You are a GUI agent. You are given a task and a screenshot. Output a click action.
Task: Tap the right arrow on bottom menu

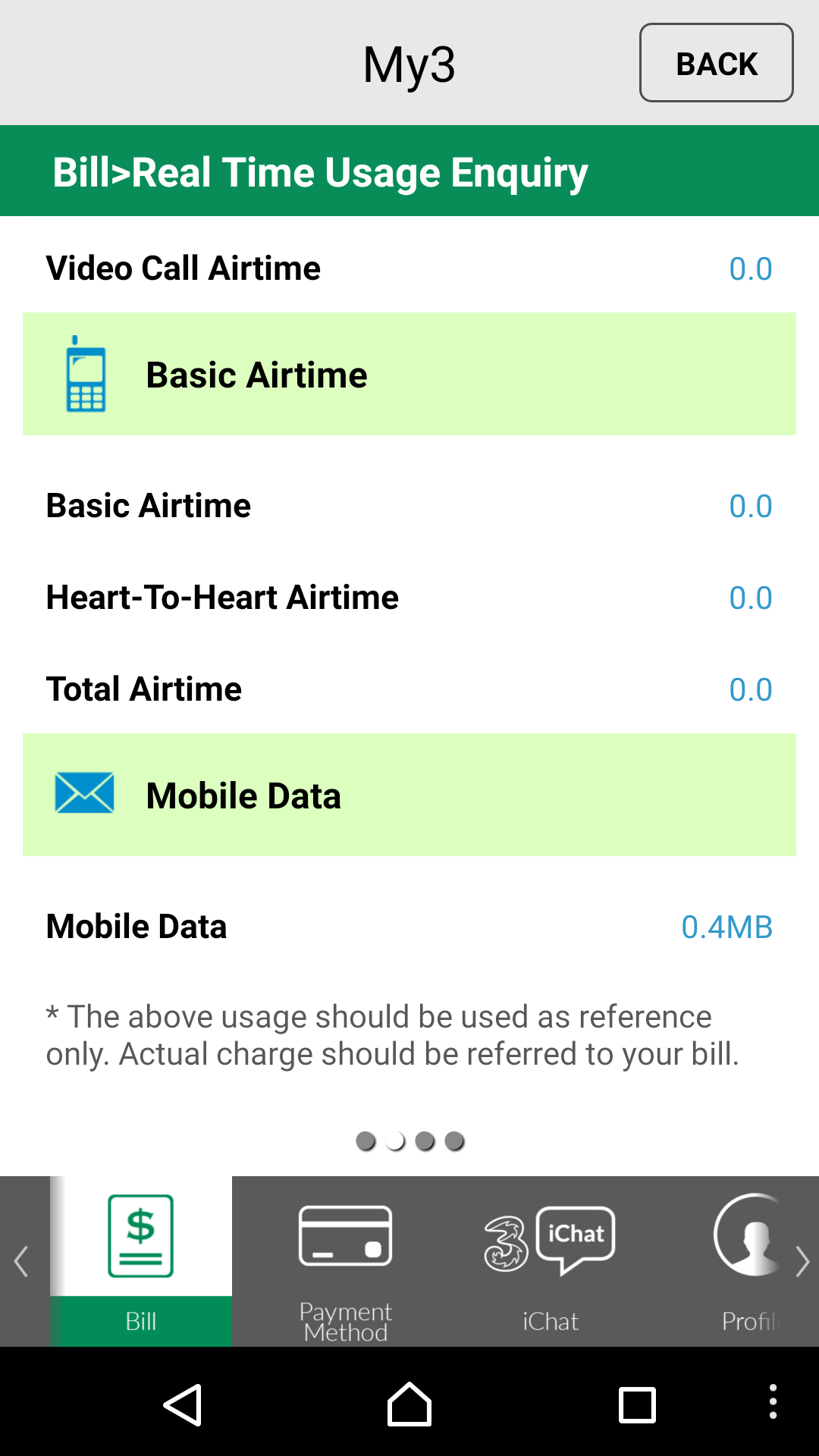(x=802, y=1262)
